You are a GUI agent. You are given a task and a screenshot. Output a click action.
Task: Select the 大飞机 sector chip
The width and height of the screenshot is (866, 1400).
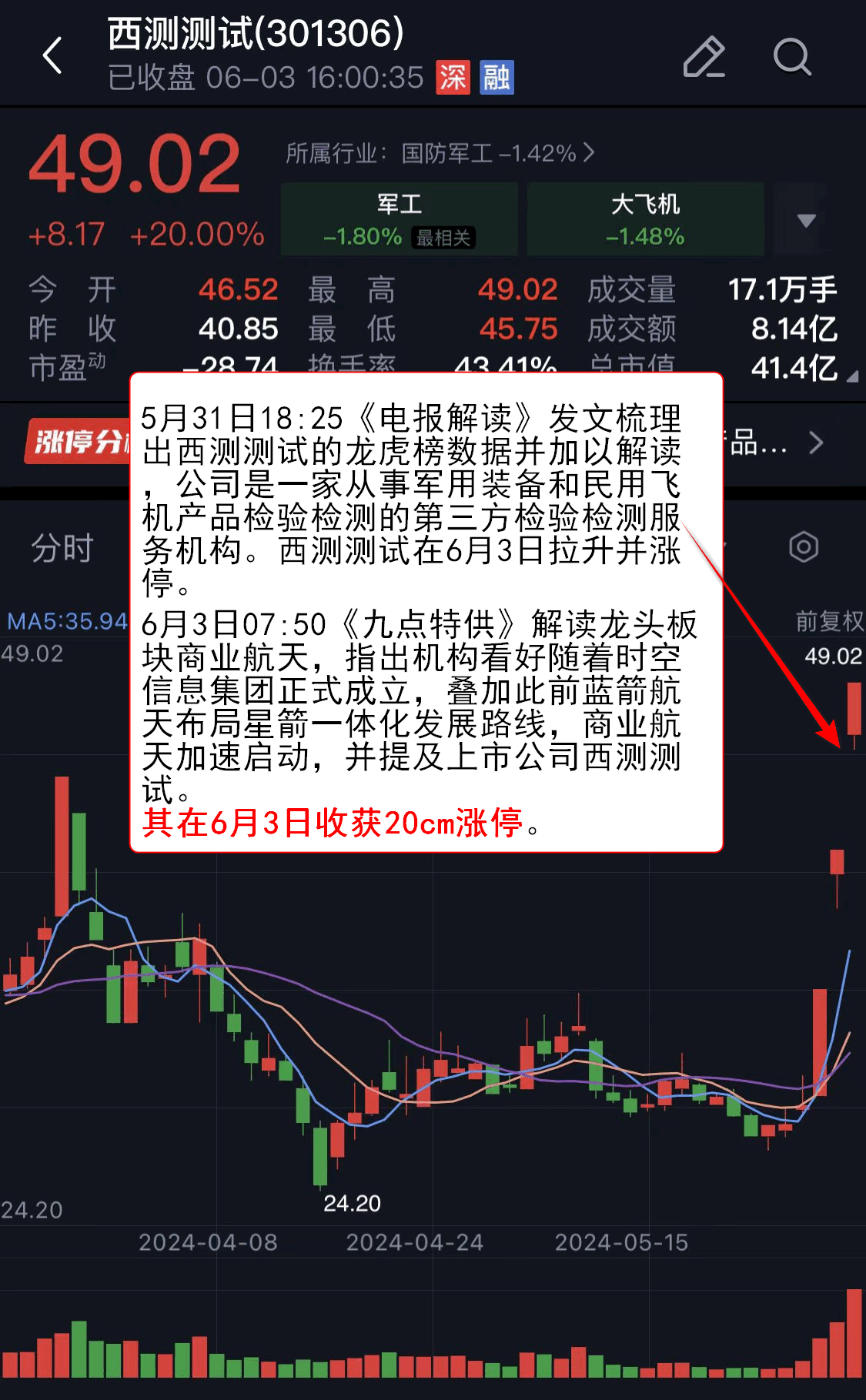pos(645,219)
